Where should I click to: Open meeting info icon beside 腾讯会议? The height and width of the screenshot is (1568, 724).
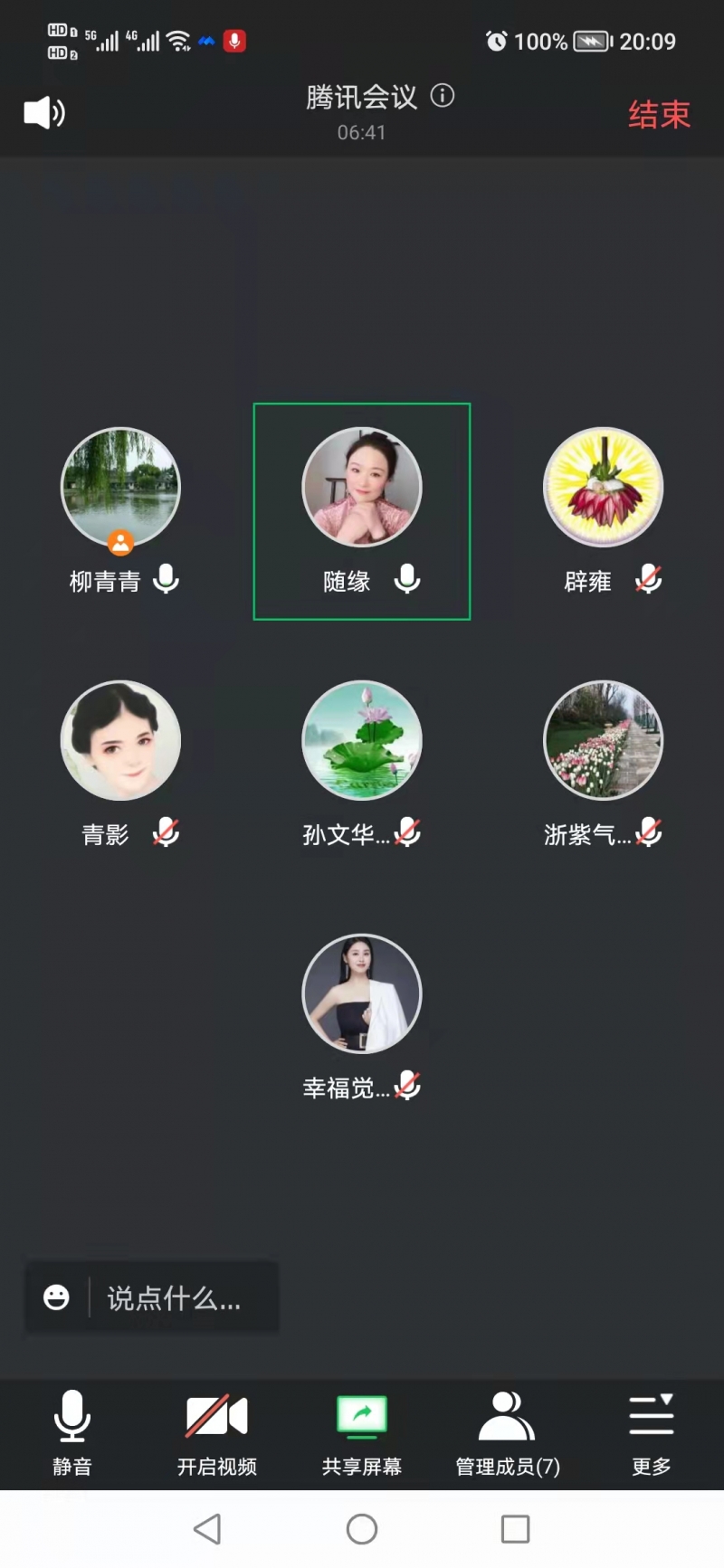click(x=443, y=96)
